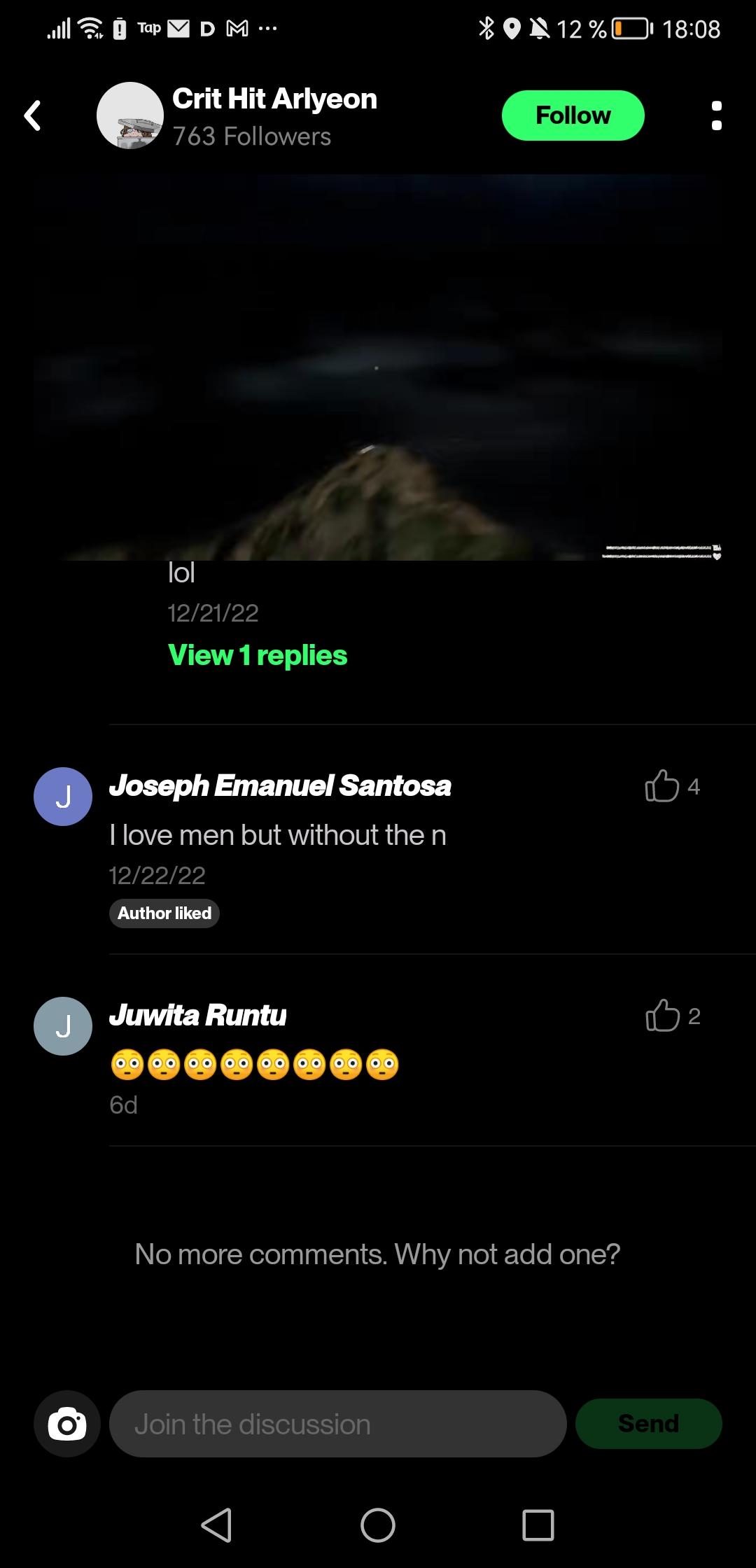The width and height of the screenshot is (756, 1568).
Task: Tap the Send button
Action: coord(648,1424)
